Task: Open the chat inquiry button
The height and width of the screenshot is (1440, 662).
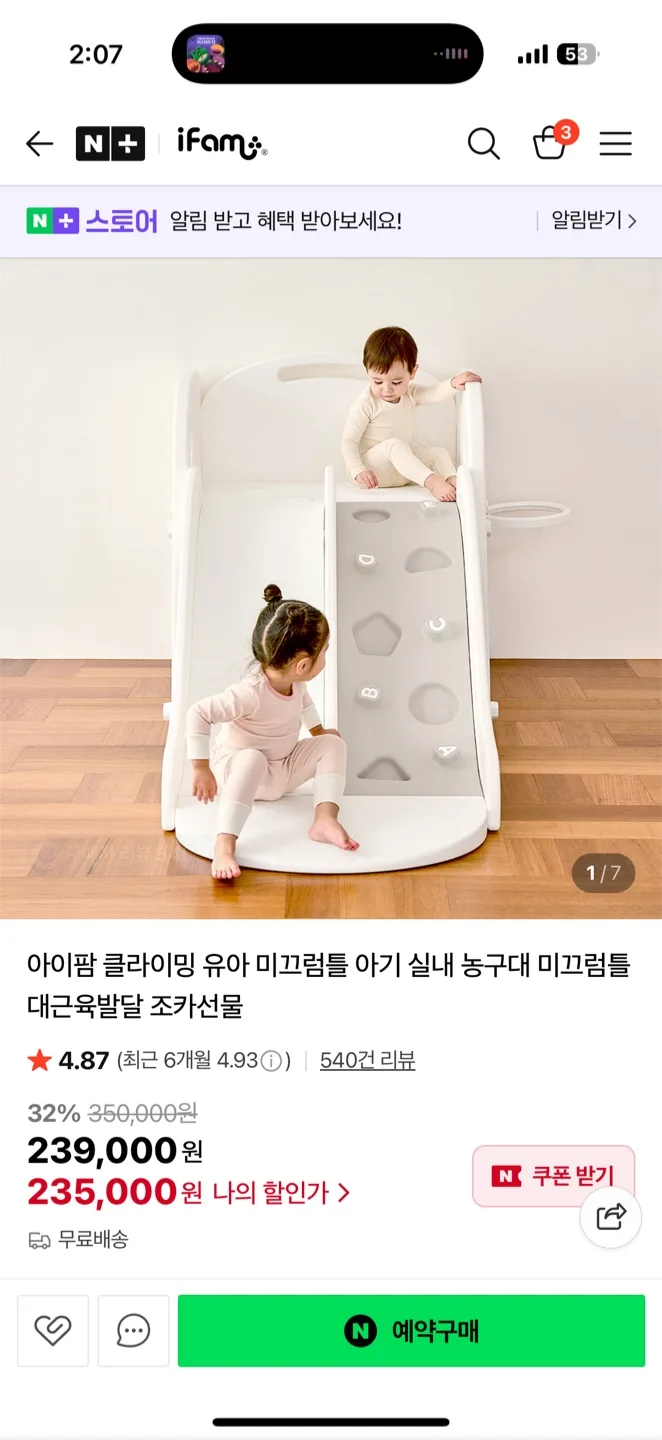Action: pyautogui.click(x=133, y=1330)
